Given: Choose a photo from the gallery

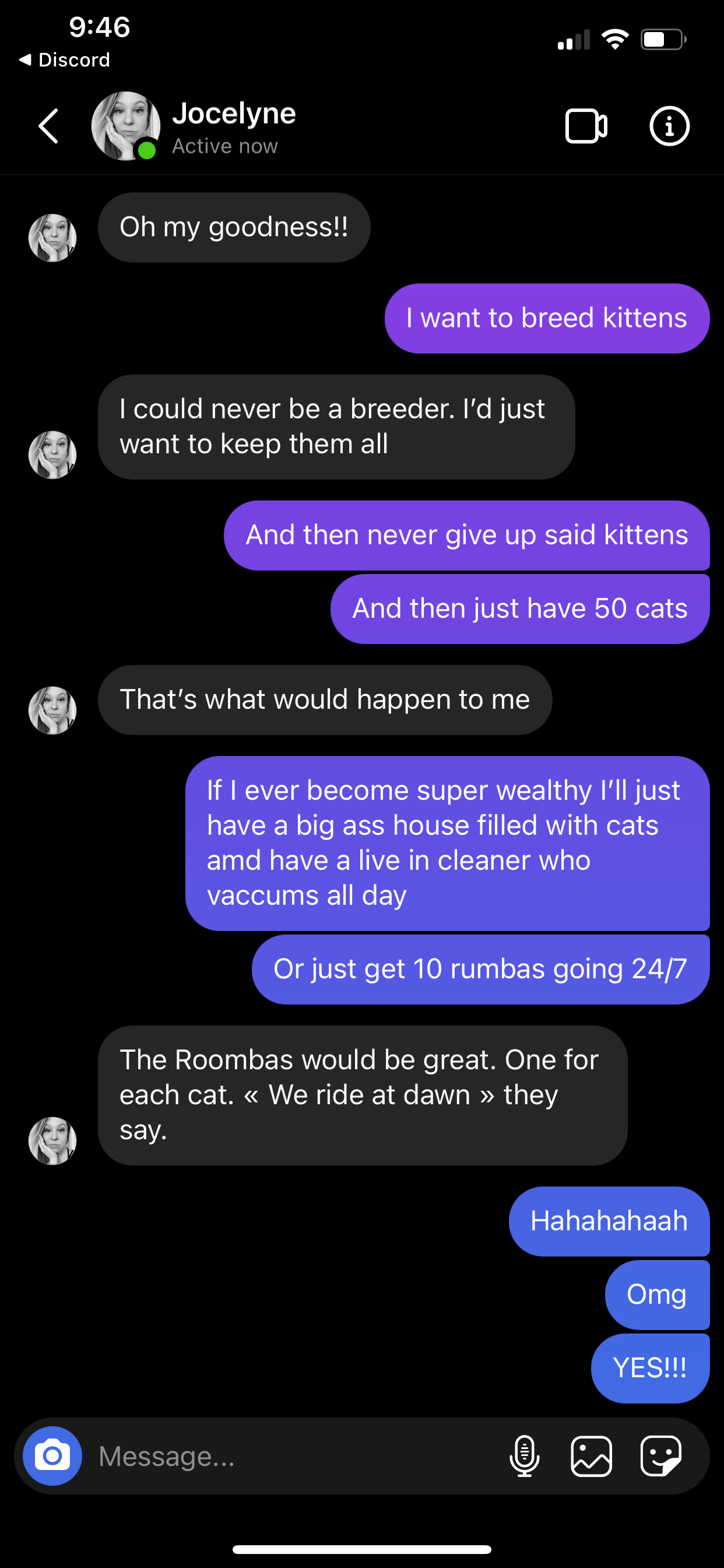Looking at the screenshot, I should click(591, 1456).
